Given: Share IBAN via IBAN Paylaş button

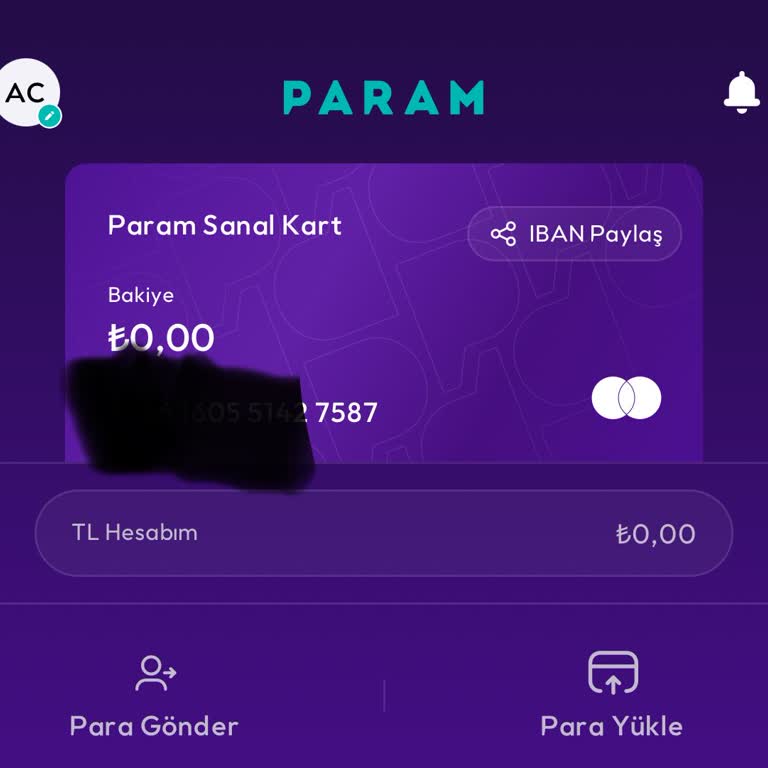Looking at the screenshot, I should (575, 235).
